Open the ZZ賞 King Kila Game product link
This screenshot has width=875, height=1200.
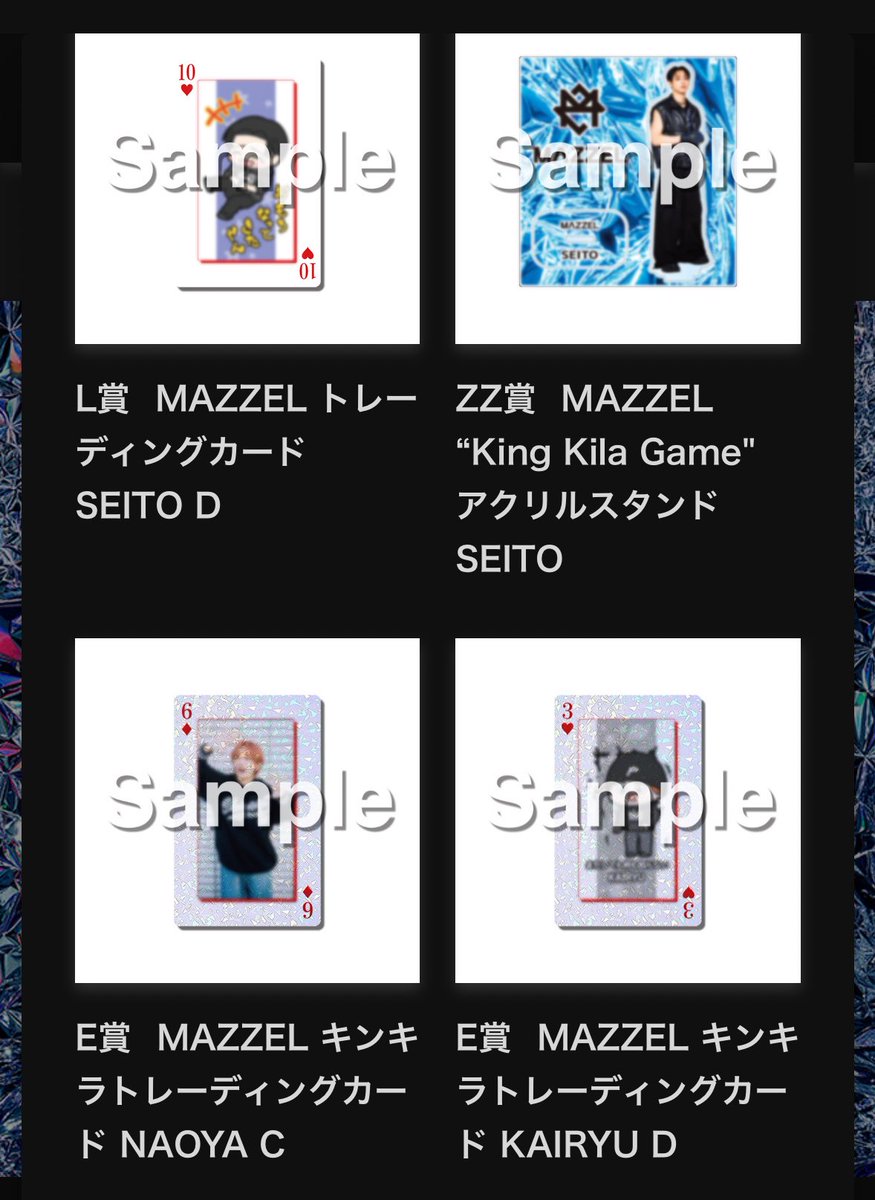tap(618, 475)
